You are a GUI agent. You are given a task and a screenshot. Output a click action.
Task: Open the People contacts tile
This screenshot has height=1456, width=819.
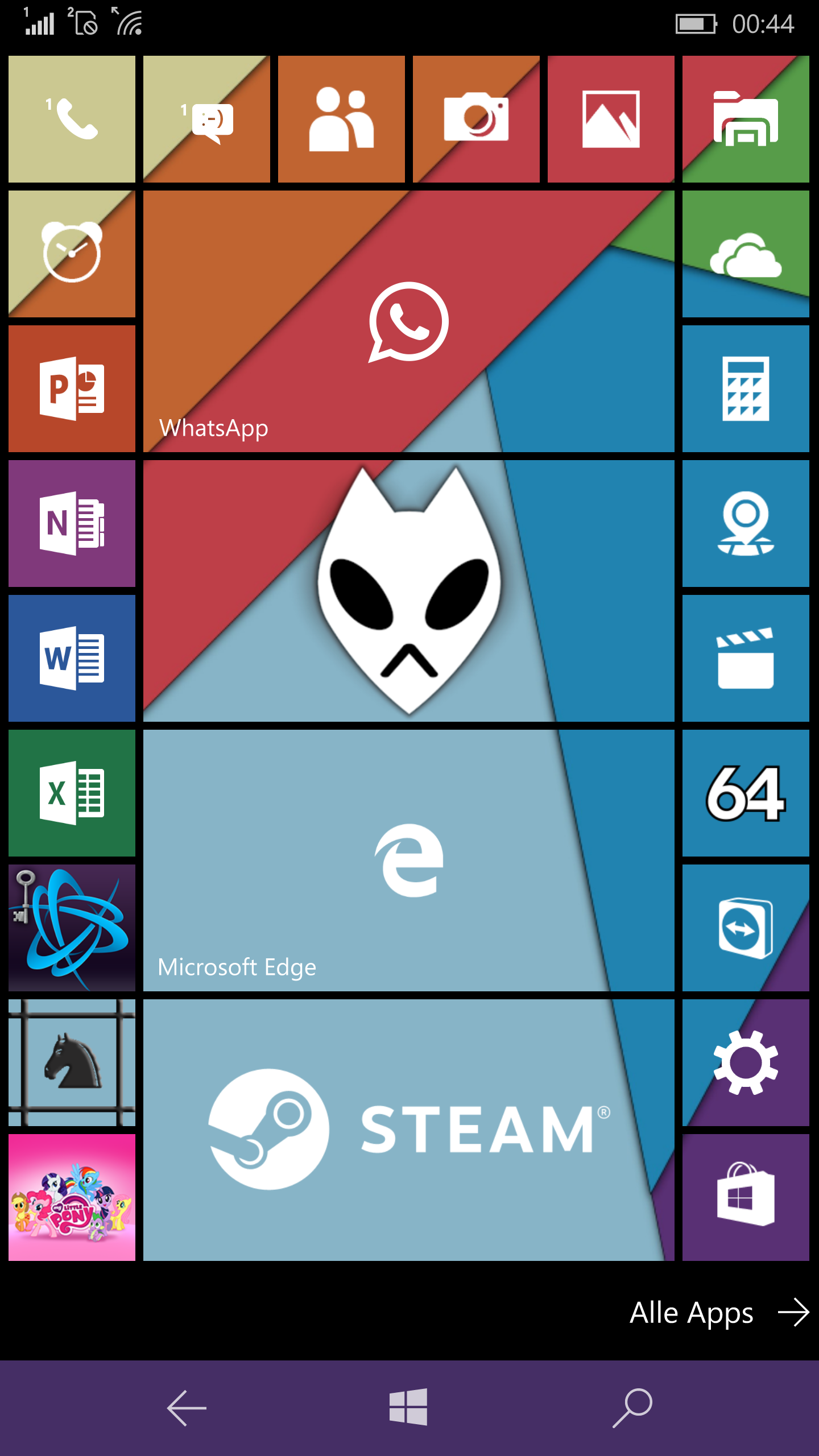tap(341, 119)
